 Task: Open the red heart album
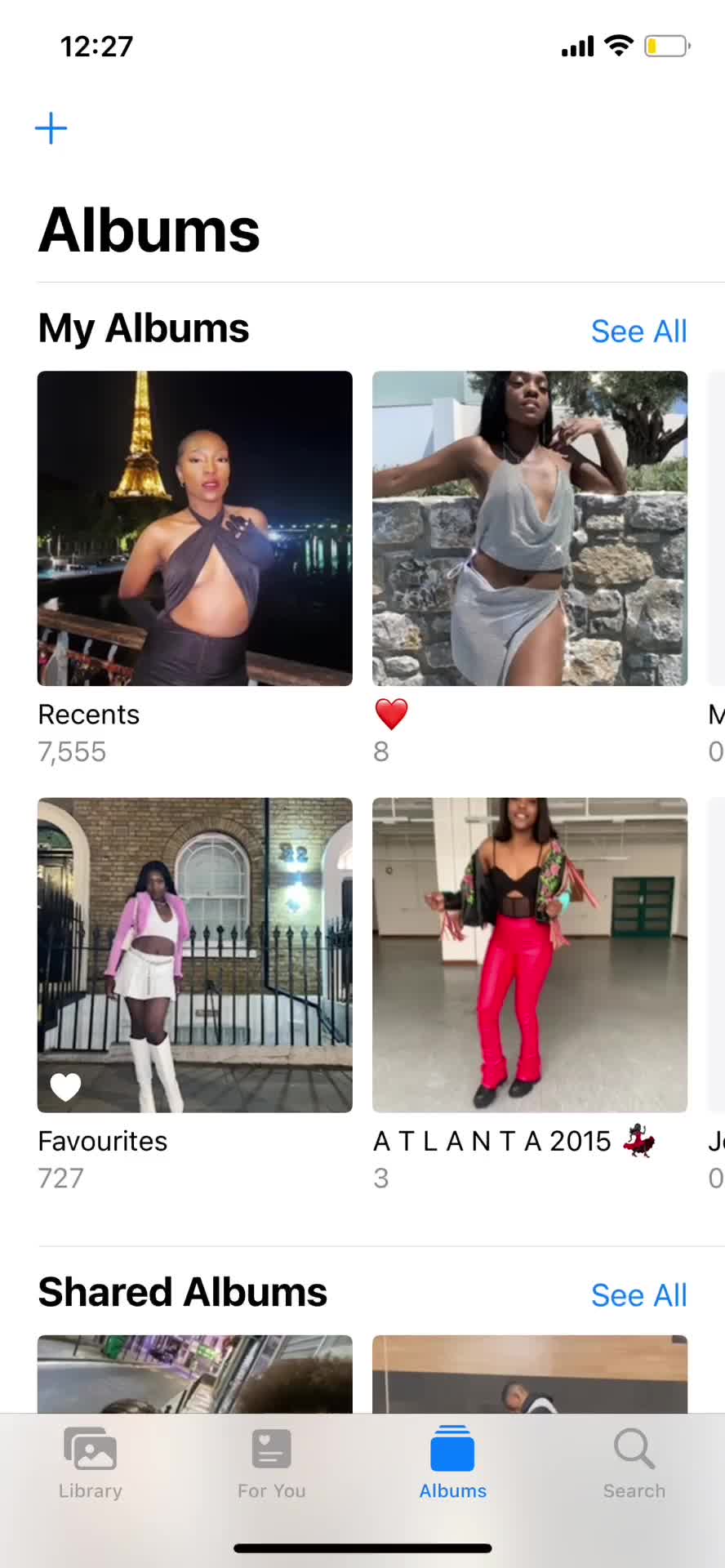tap(530, 528)
